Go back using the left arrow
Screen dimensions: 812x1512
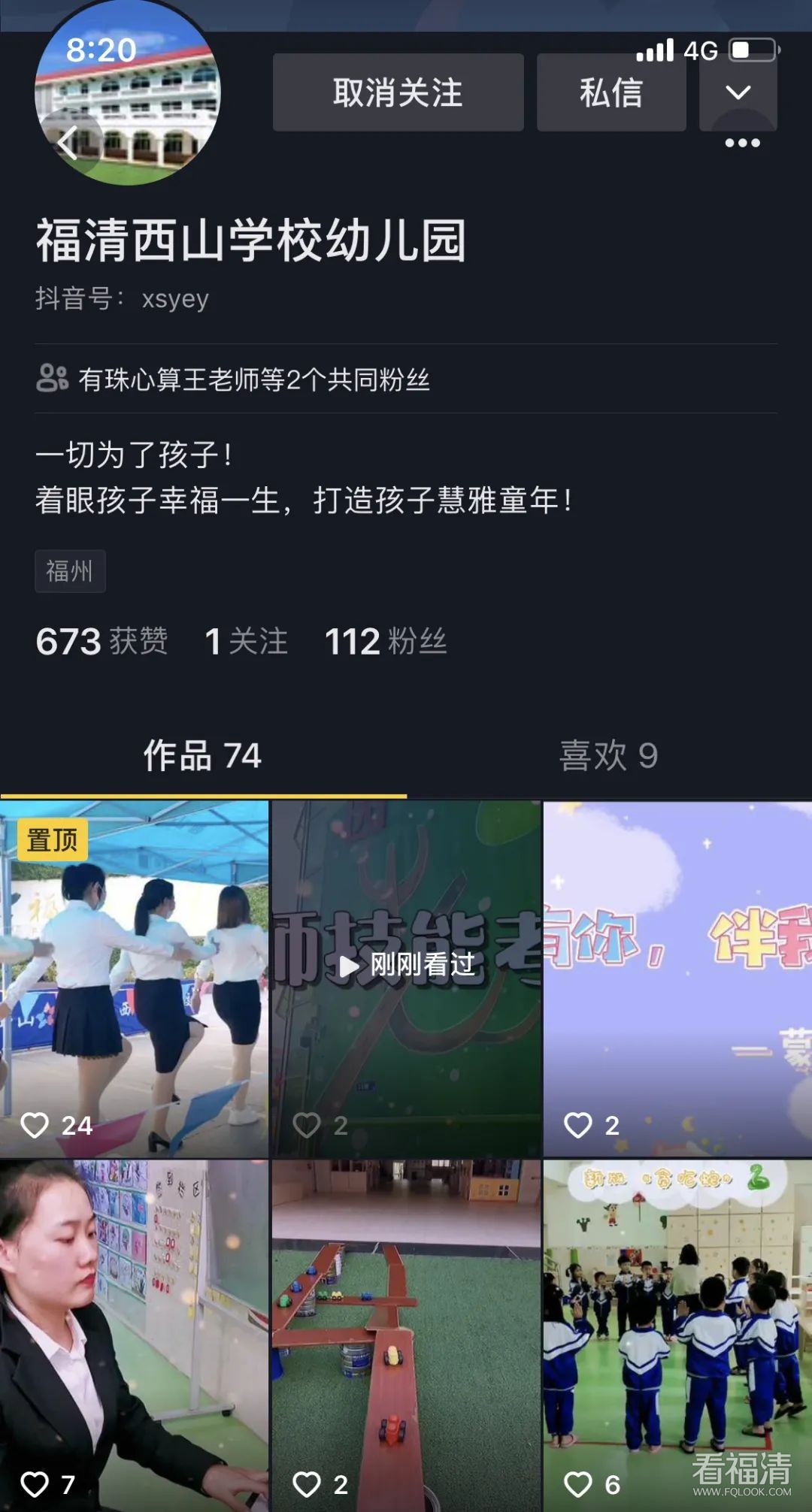click(x=68, y=142)
